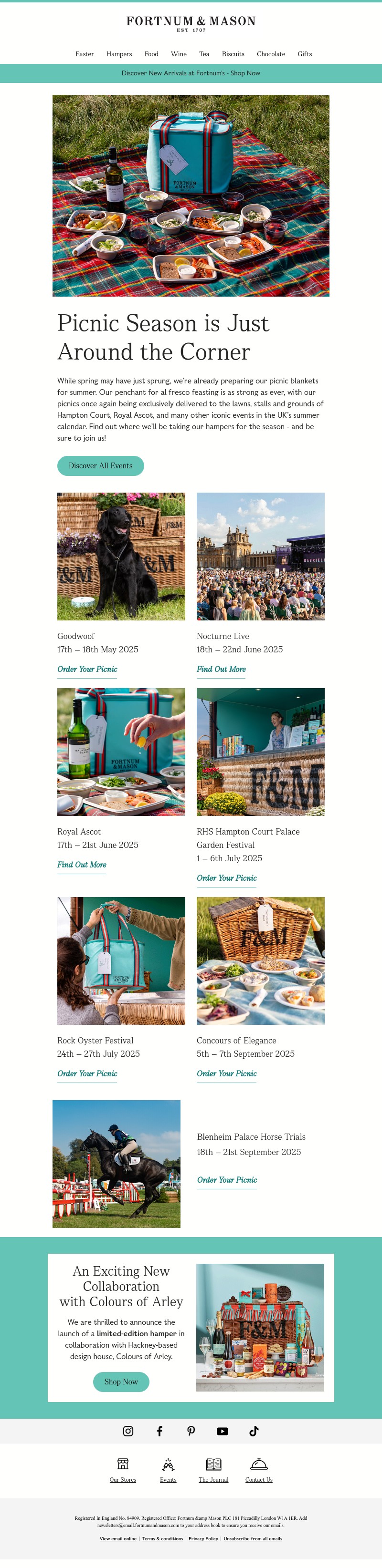Viewport: 382px width, 1568px height.
Task: Open the Chocolate category
Action: point(271,54)
